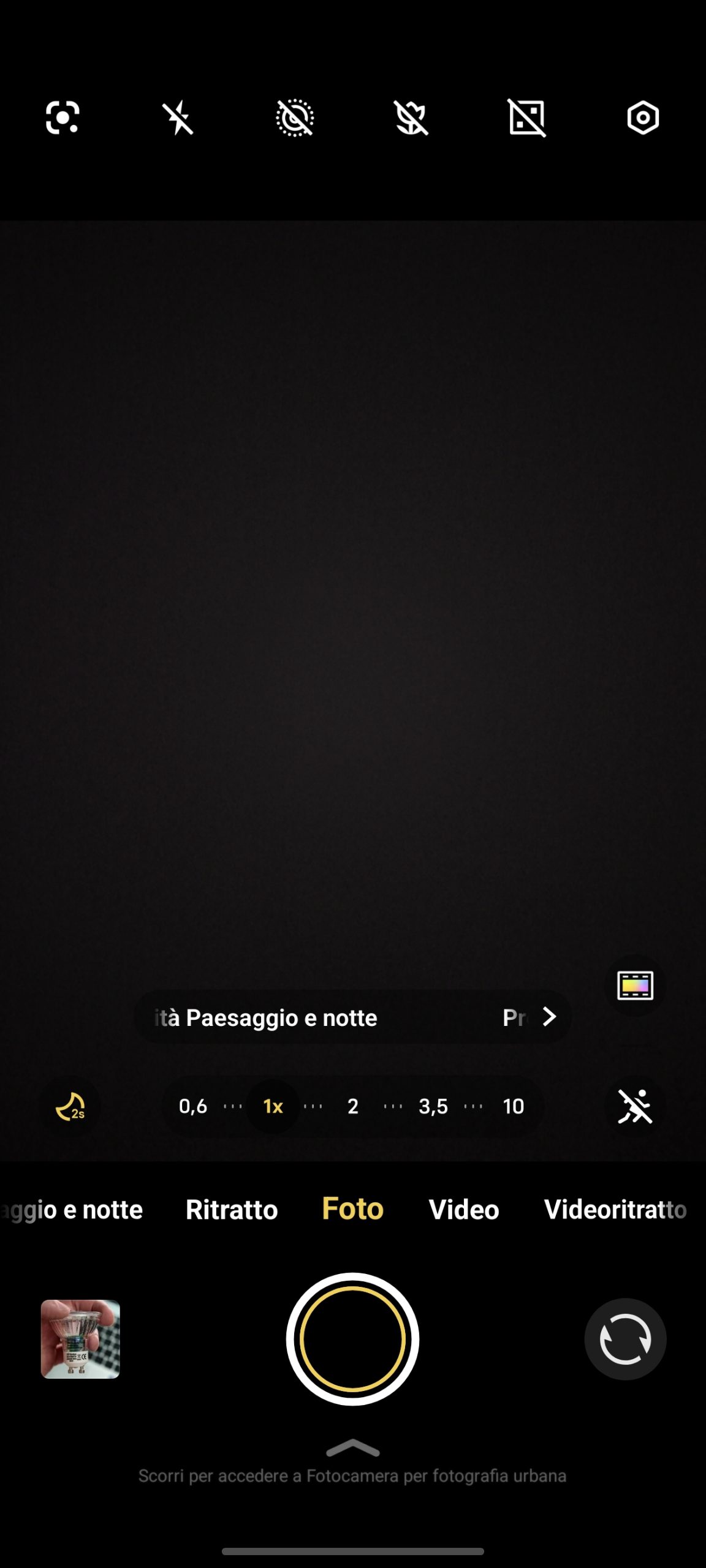Open the last photo thumbnail

pos(80,1340)
